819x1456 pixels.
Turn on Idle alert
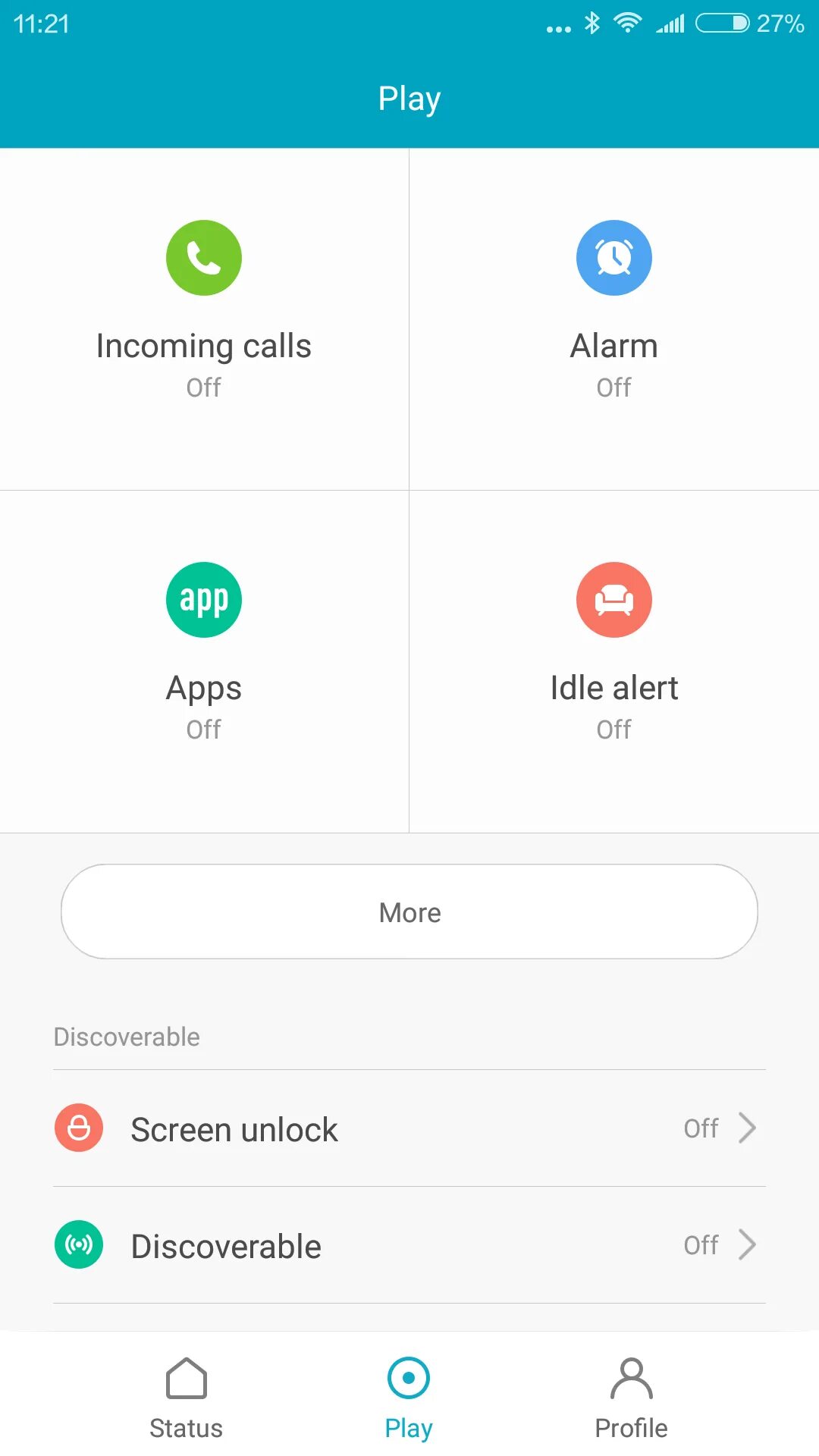[614, 660]
